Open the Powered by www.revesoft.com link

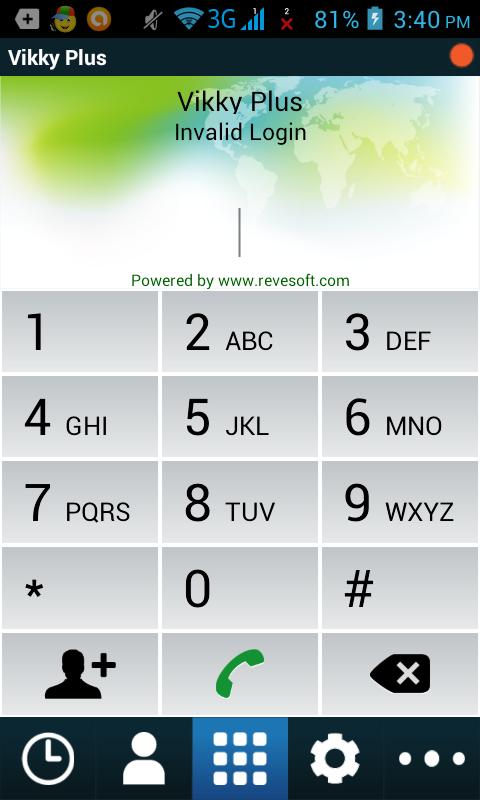tap(240, 281)
